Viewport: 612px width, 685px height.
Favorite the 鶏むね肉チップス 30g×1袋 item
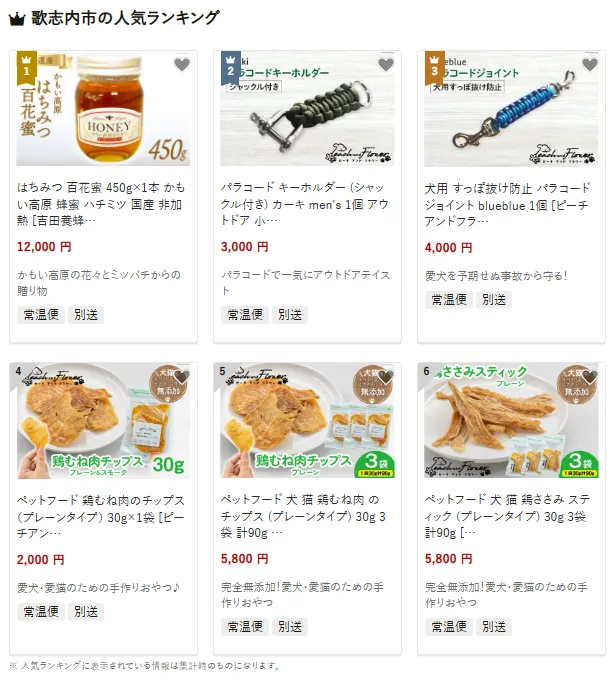(181, 377)
